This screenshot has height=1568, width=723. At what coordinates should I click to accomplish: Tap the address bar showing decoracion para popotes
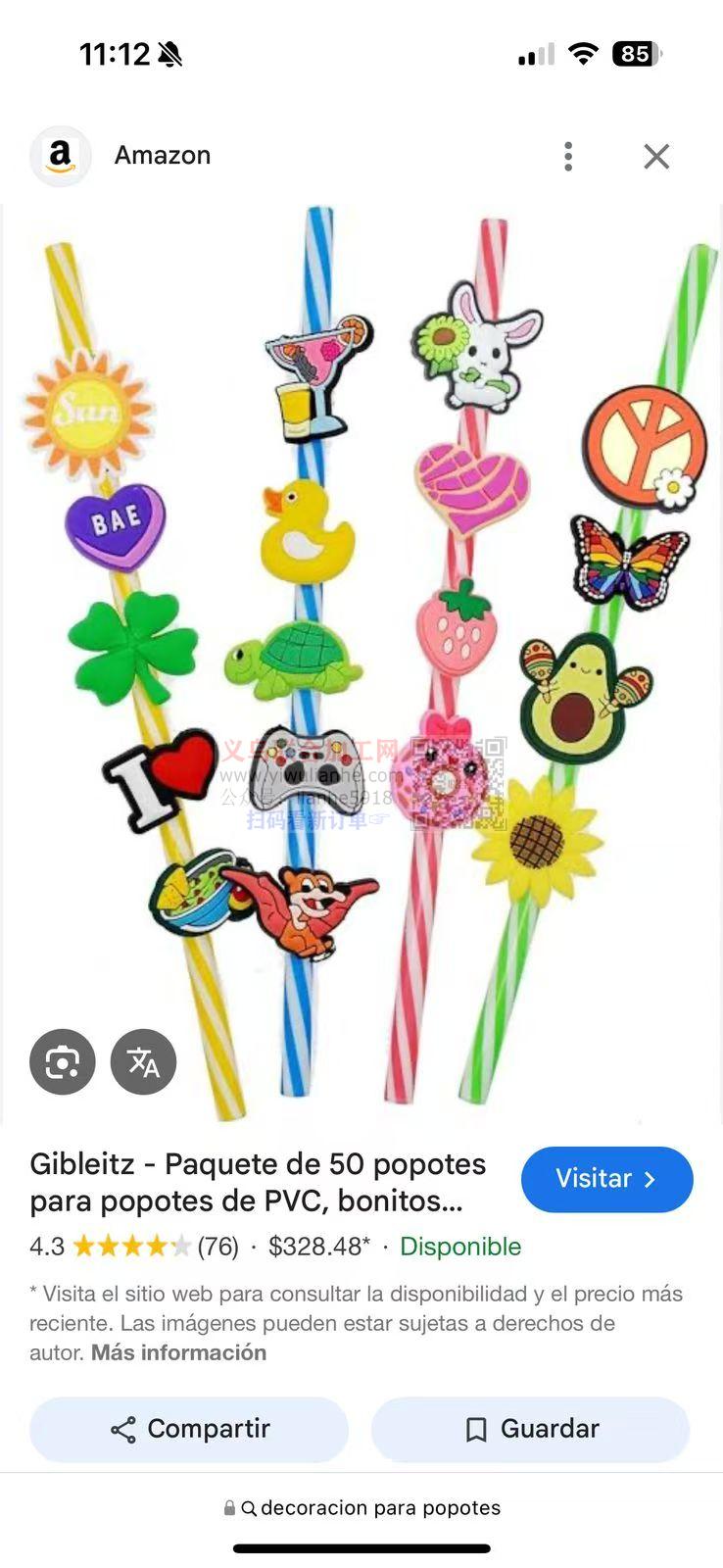click(362, 1507)
